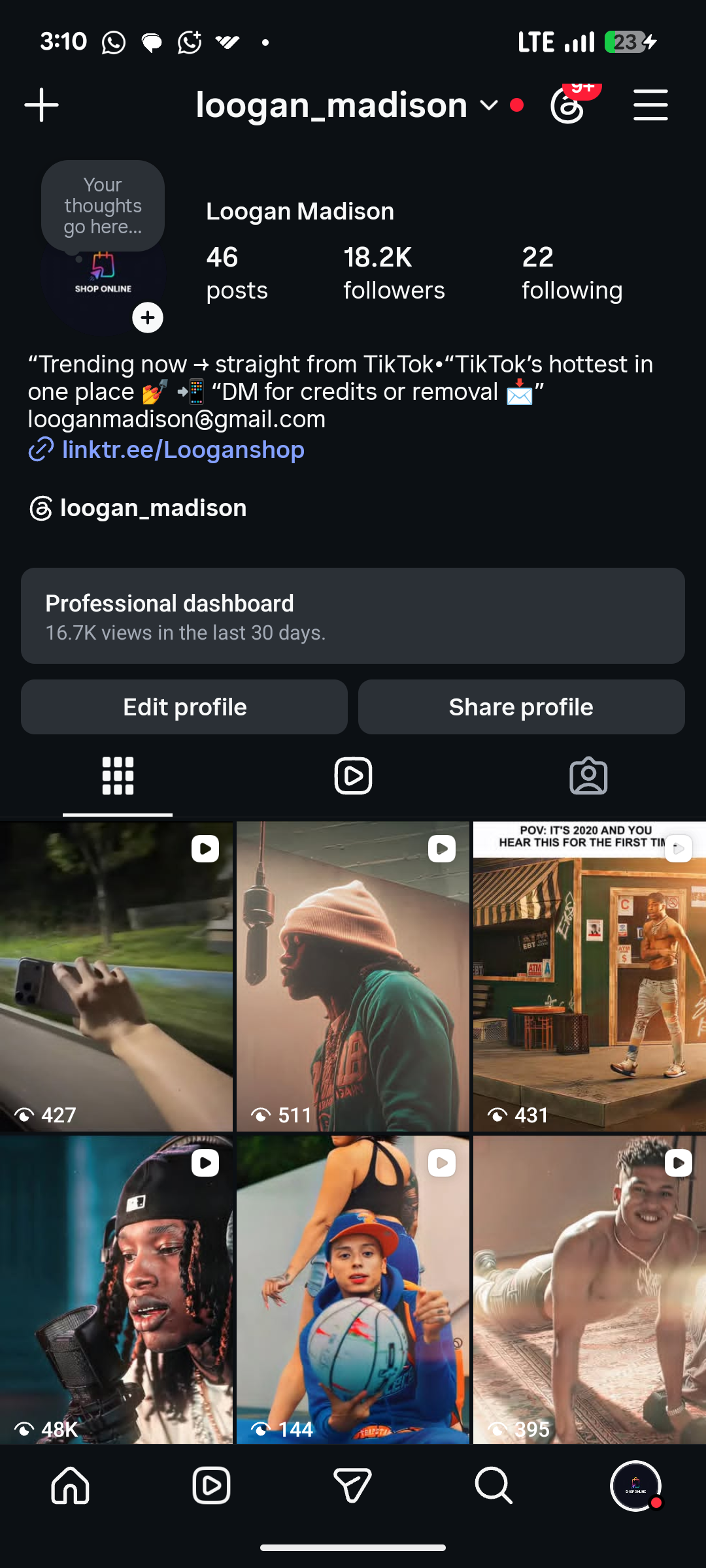Open the reel with 48K views

click(x=116, y=1290)
